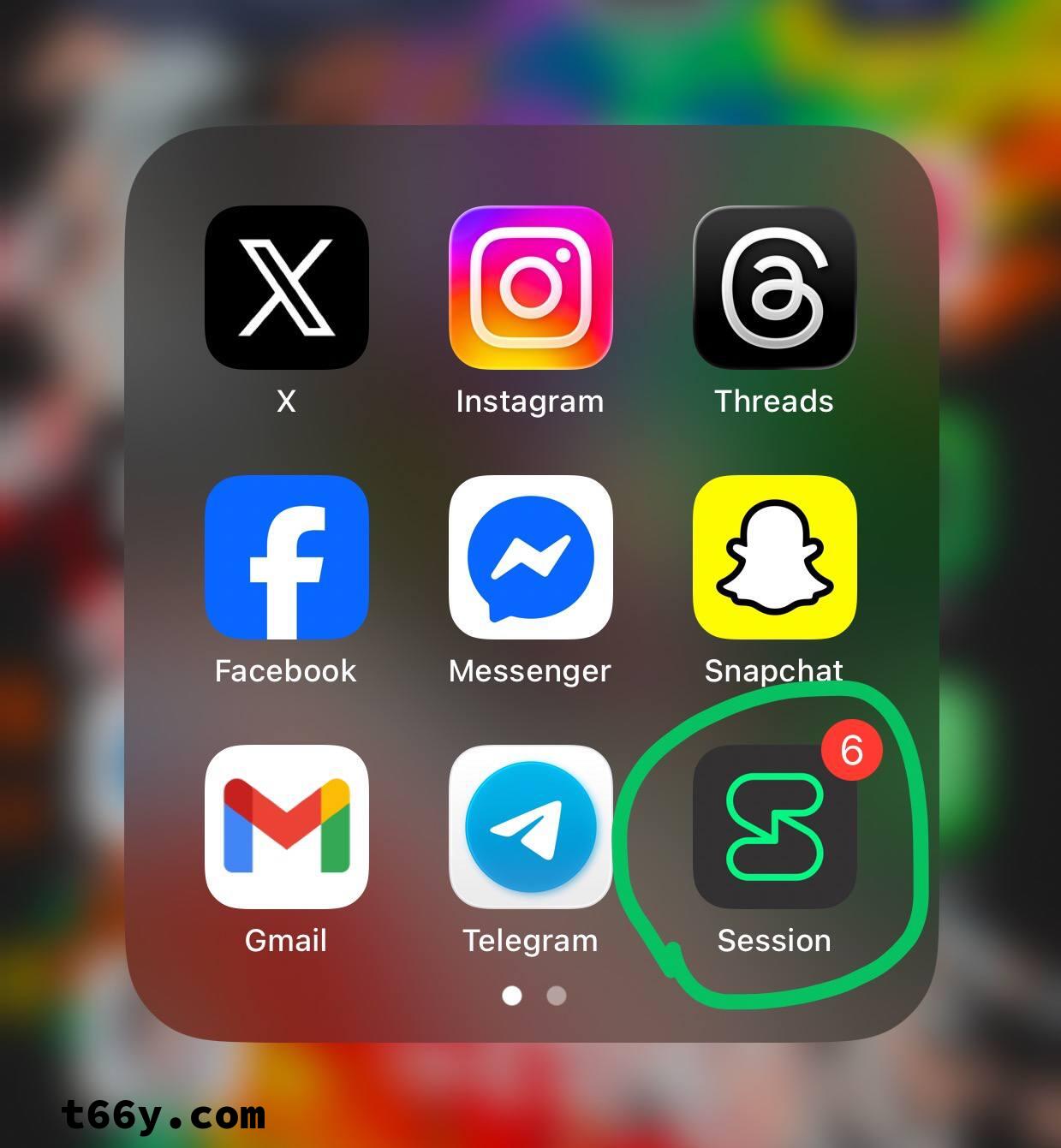Open Messenger
Viewport: 1061px width, 1148px height.
click(530, 557)
